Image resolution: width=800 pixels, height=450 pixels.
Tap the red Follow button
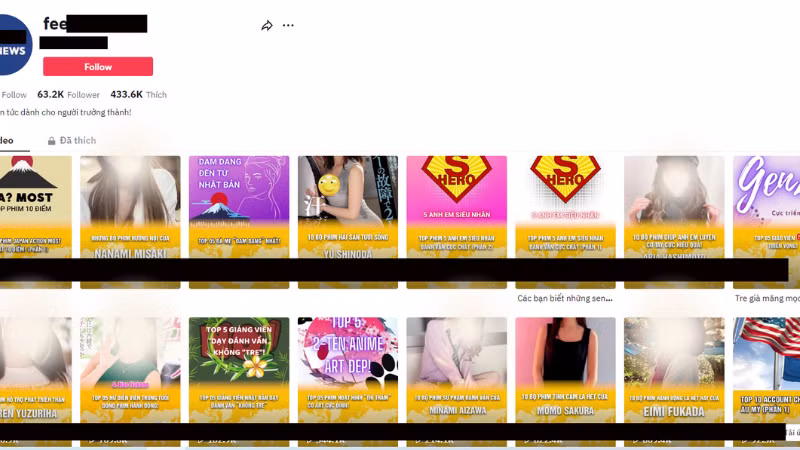[x=98, y=67]
